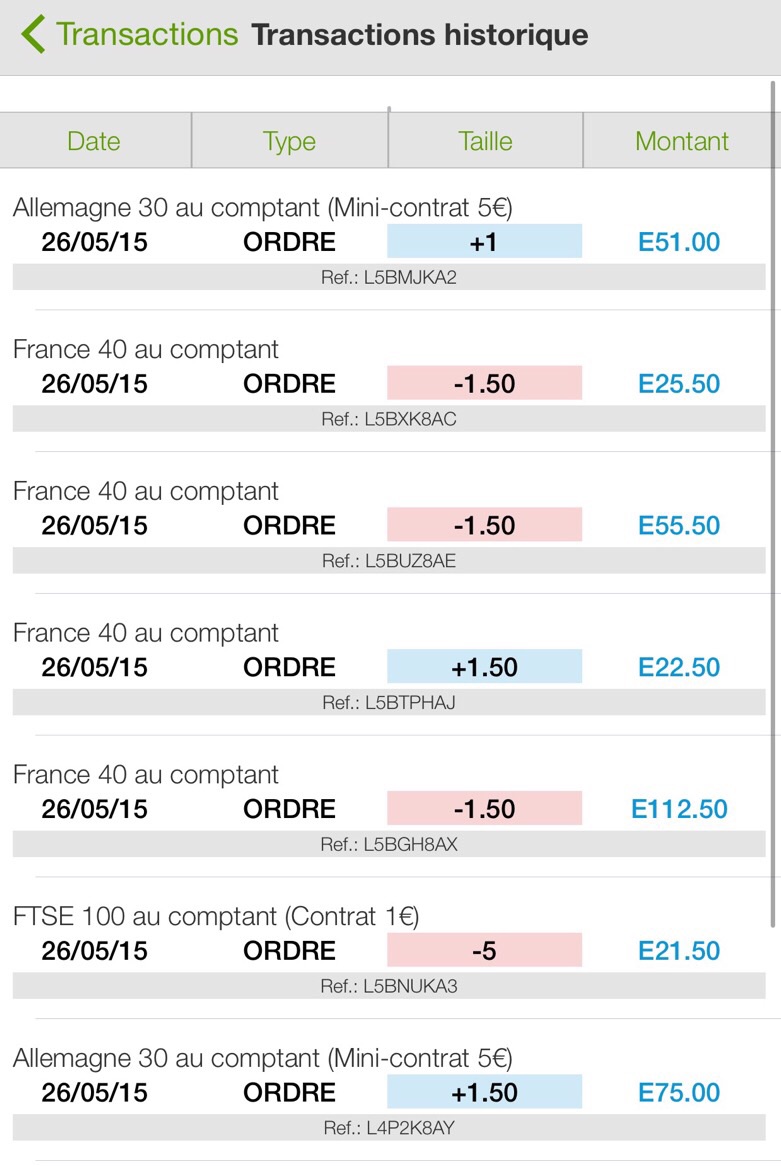Select France 40 transaction Ref. L5BTPHAJ

[x=388, y=669]
